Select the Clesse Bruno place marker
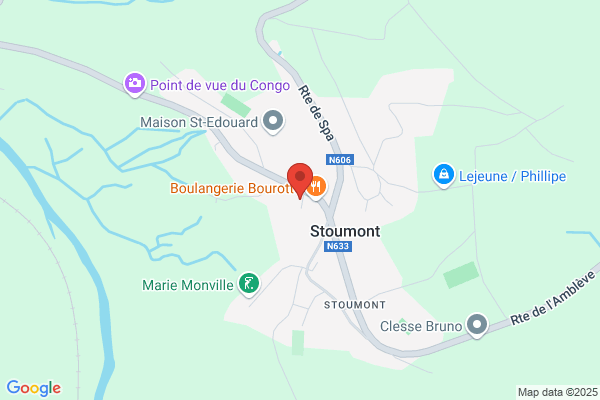This screenshot has height=400, width=600. 477,325
